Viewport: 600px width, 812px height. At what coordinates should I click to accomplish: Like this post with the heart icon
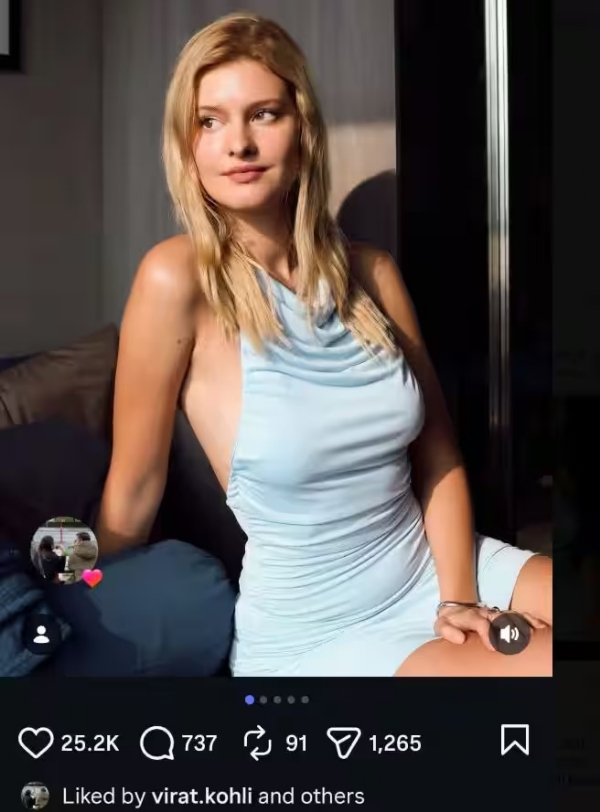[x=36, y=742]
